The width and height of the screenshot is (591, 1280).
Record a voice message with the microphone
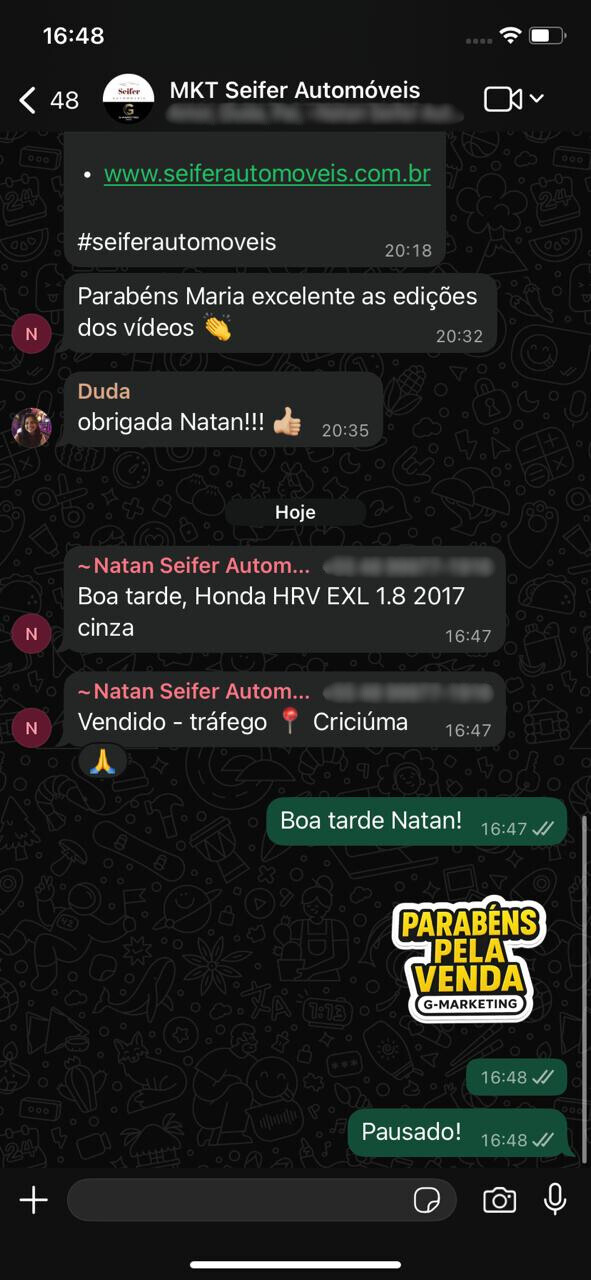pyautogui.click(x=555, y=1200)
